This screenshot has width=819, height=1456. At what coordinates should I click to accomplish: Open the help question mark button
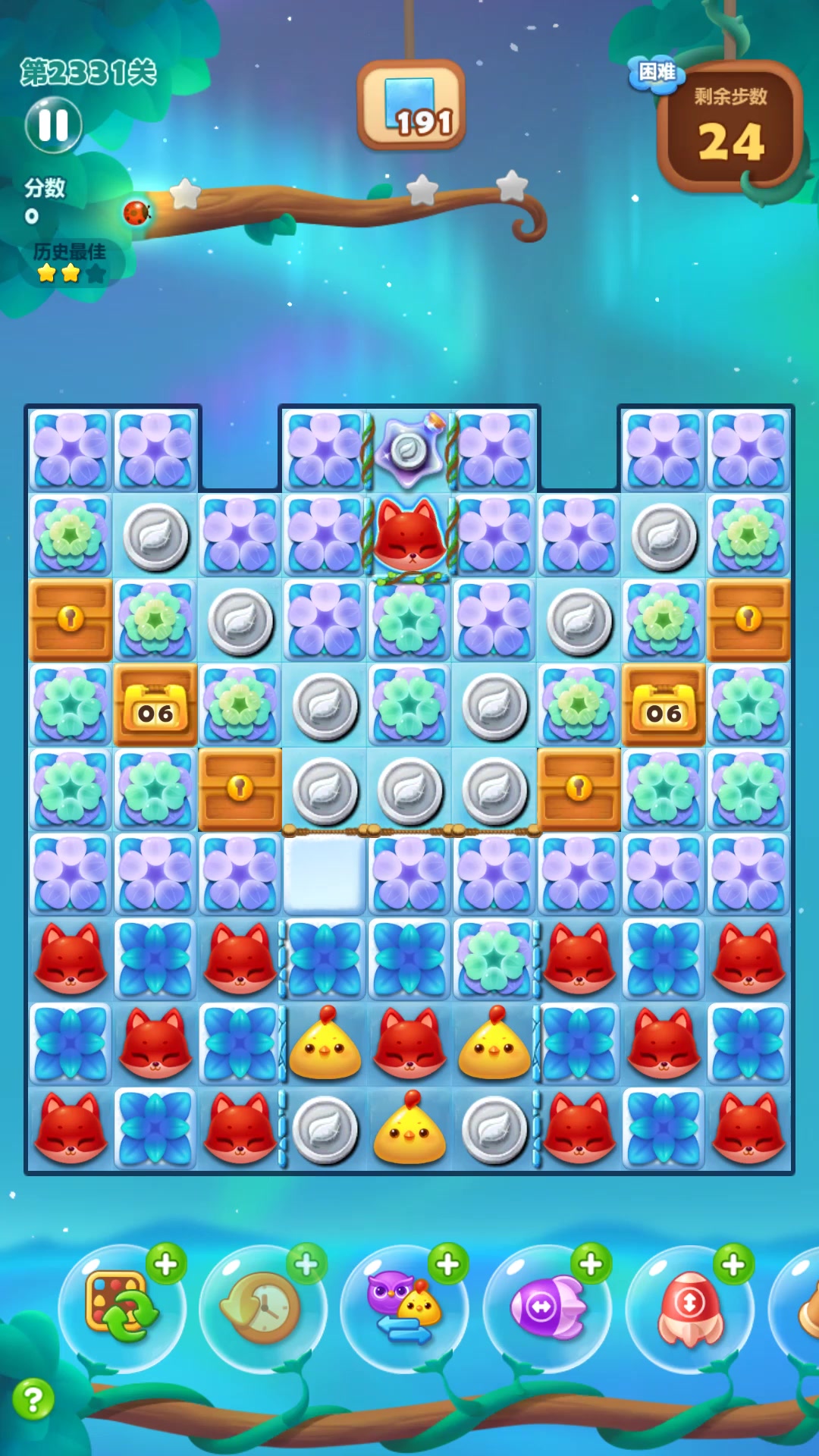tap(33, 1399)
